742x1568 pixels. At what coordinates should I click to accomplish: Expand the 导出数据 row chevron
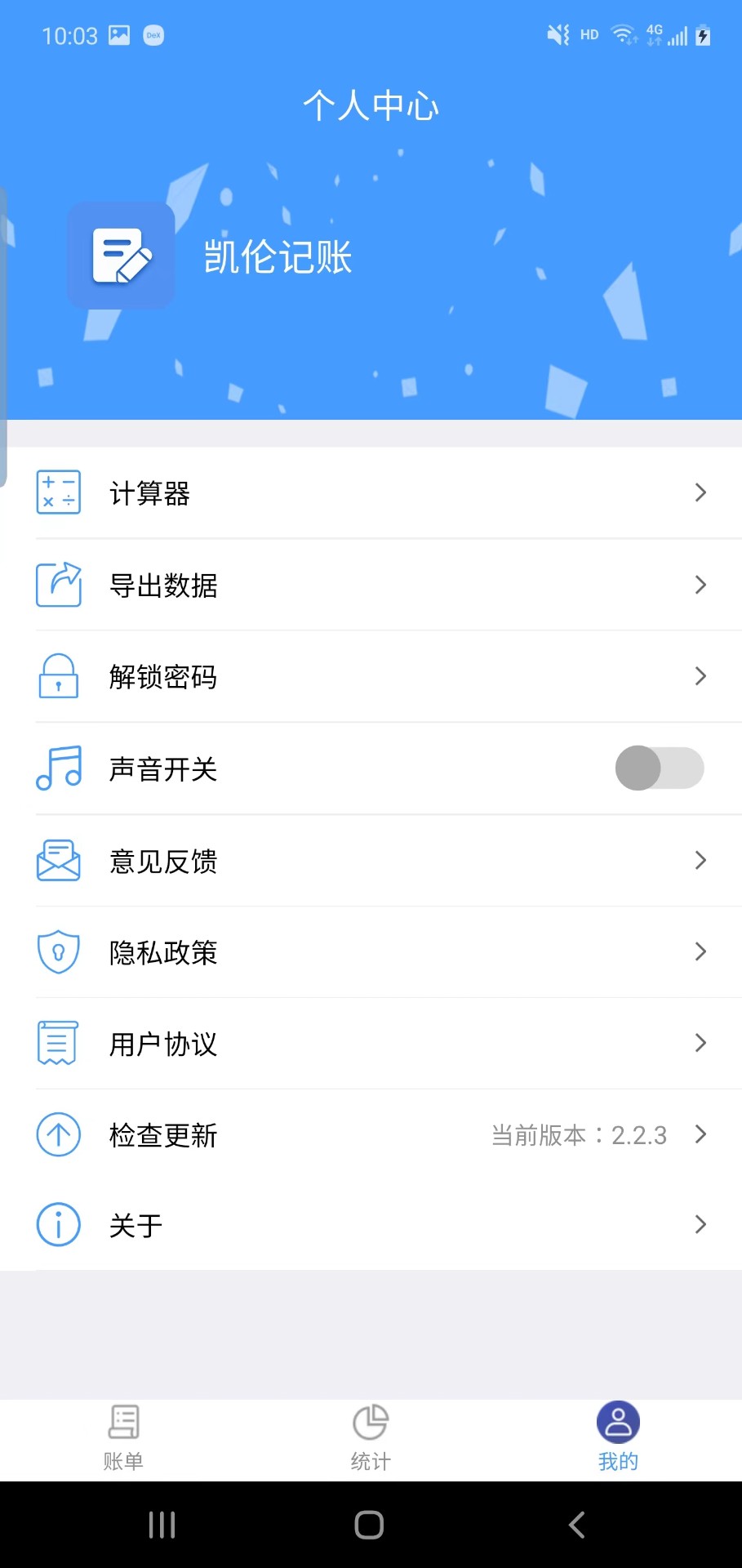(700, 585)
